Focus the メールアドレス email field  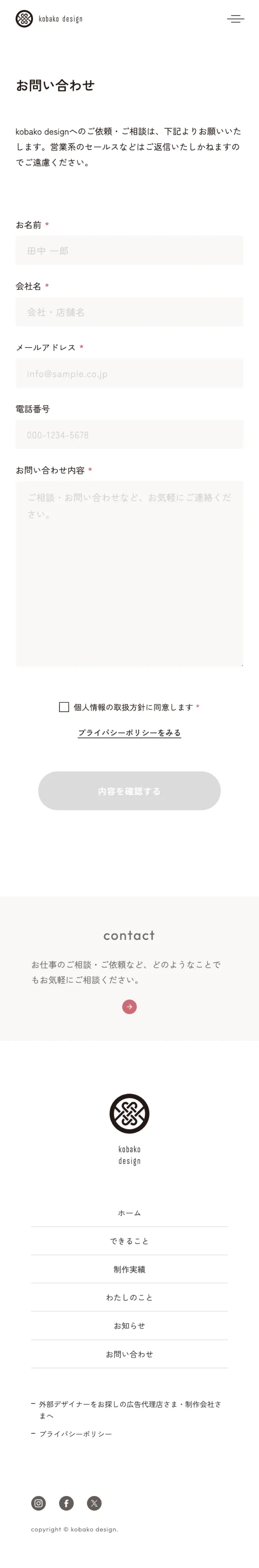(129, 373)
